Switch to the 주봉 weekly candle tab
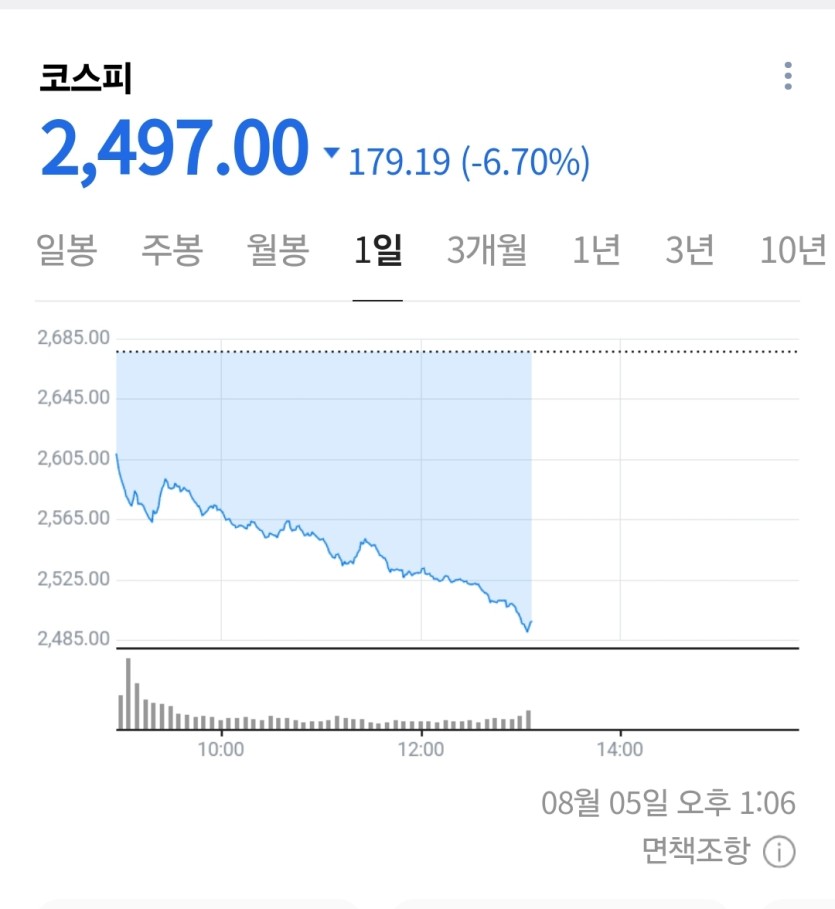The height and width of the screenshot is (909, 835). point(172,250)
